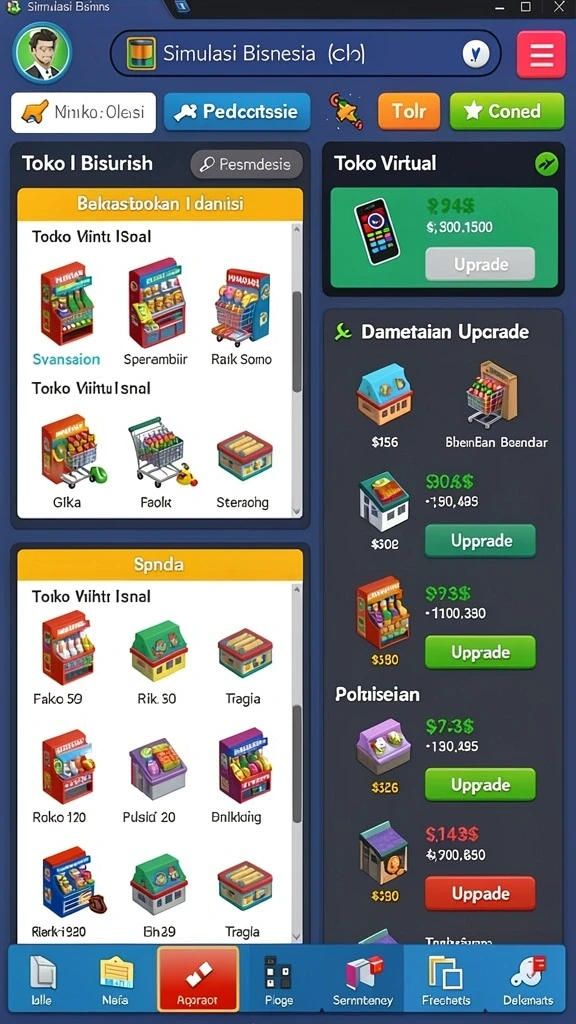The image size is (576, 1024).
Task: Open the Semnteney tab
Action: click(x=362, y=978)
